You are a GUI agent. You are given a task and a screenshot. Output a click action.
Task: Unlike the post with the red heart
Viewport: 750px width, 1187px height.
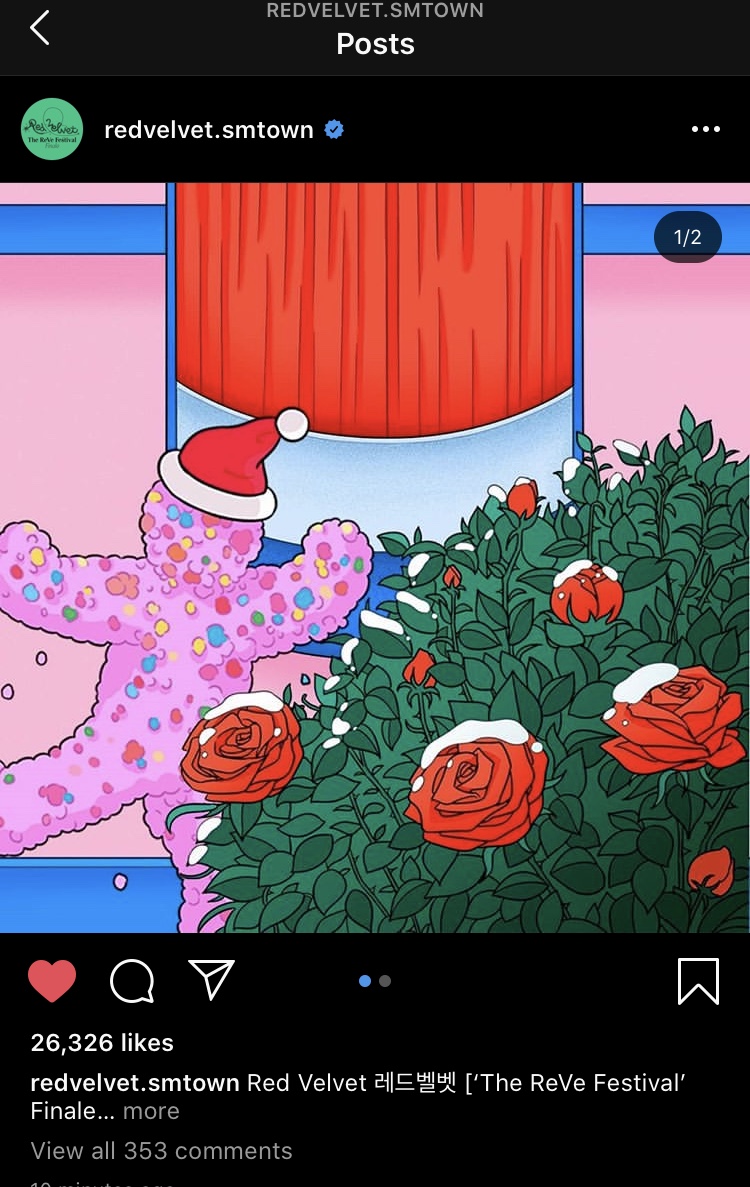pos(52,981)
